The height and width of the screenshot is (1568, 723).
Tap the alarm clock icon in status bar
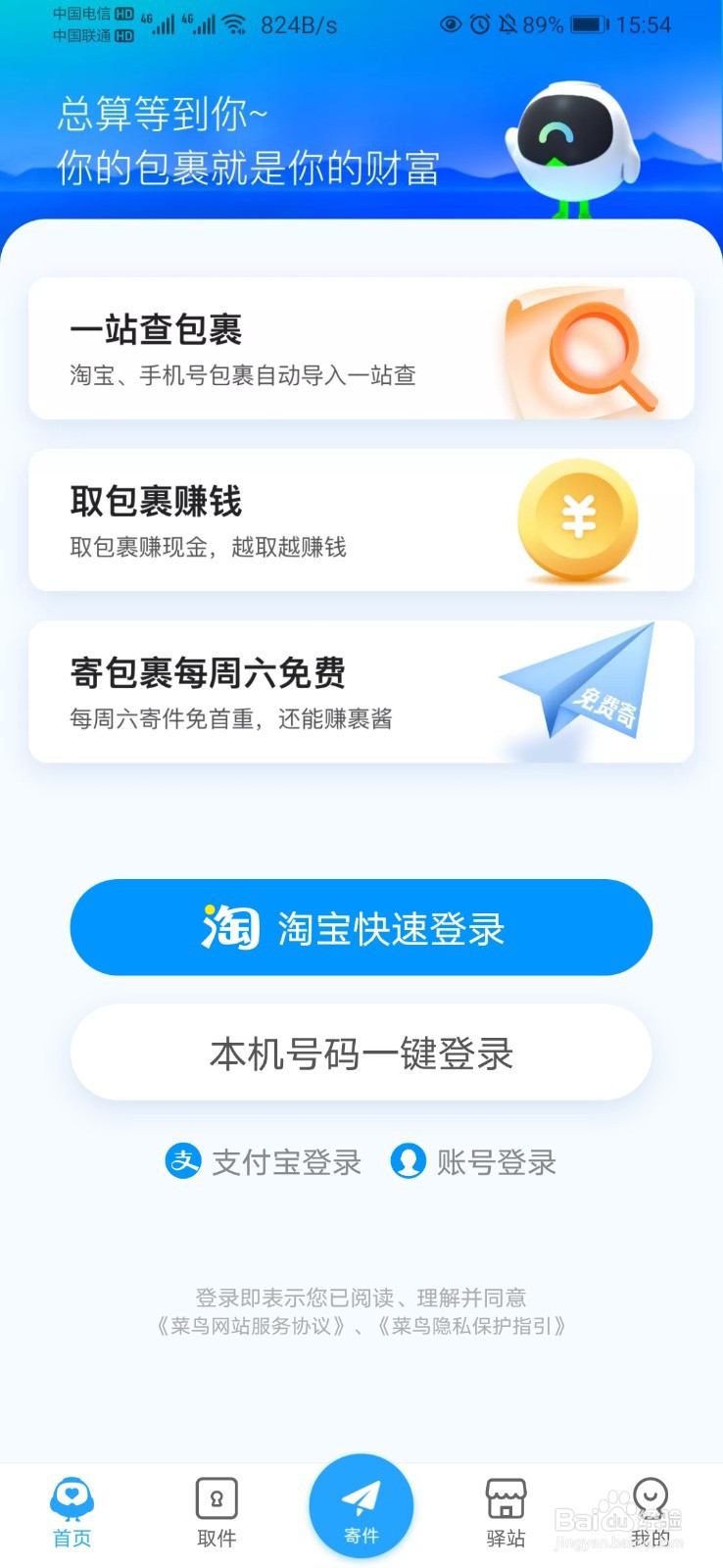pos(480,24)
